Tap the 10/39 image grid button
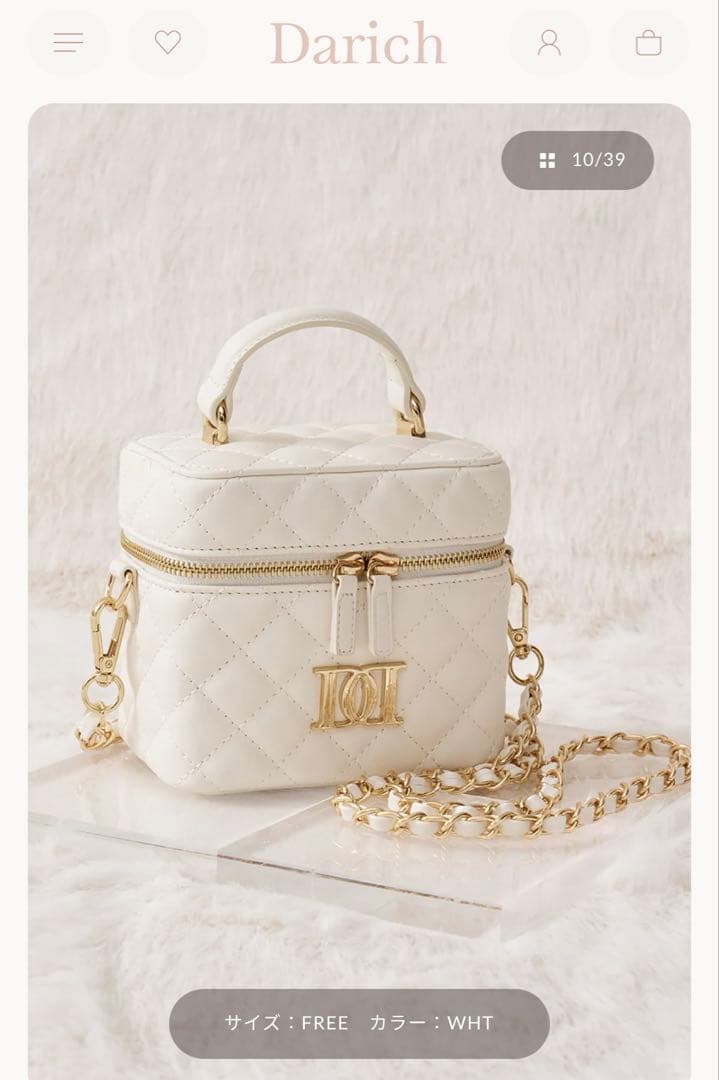 click(577, 160)
